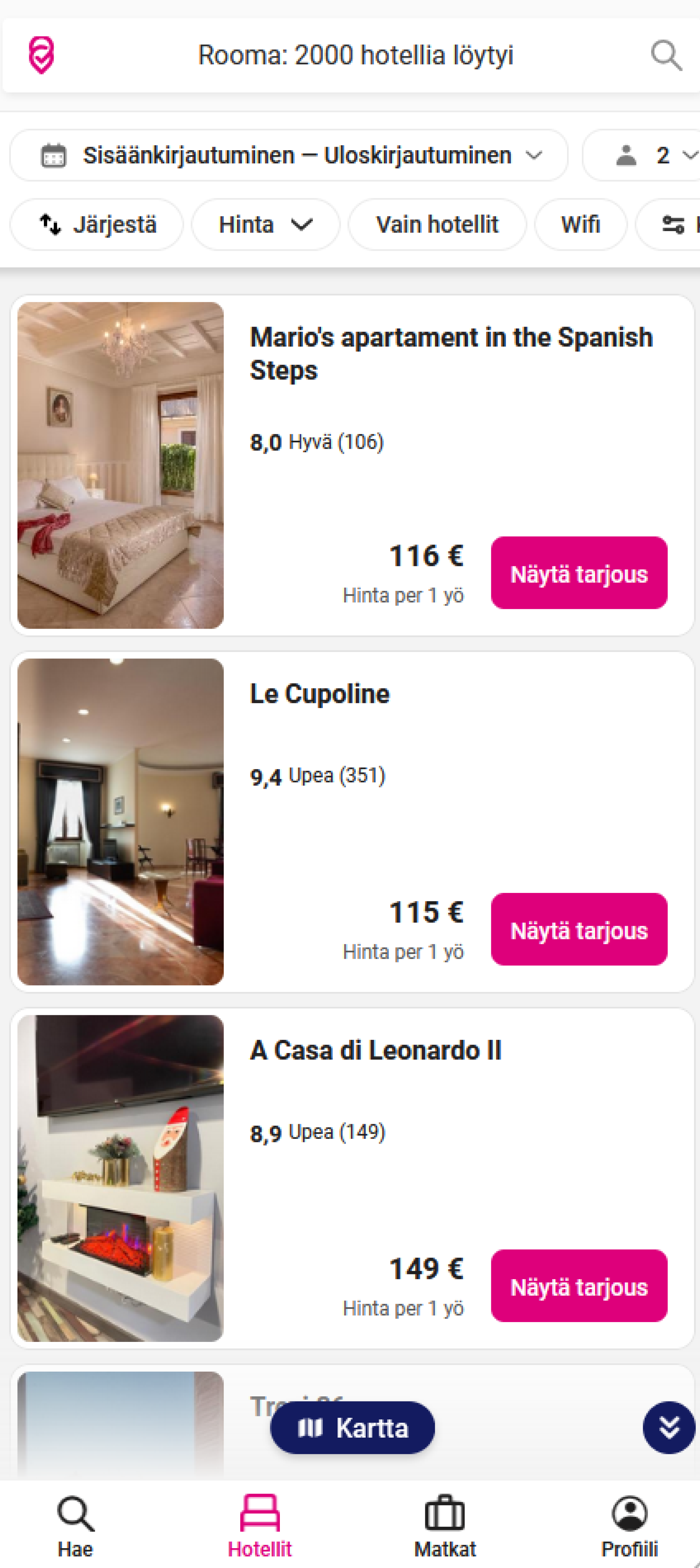Open the A Casa di Leonardo II listing

tap(376, 1050)
